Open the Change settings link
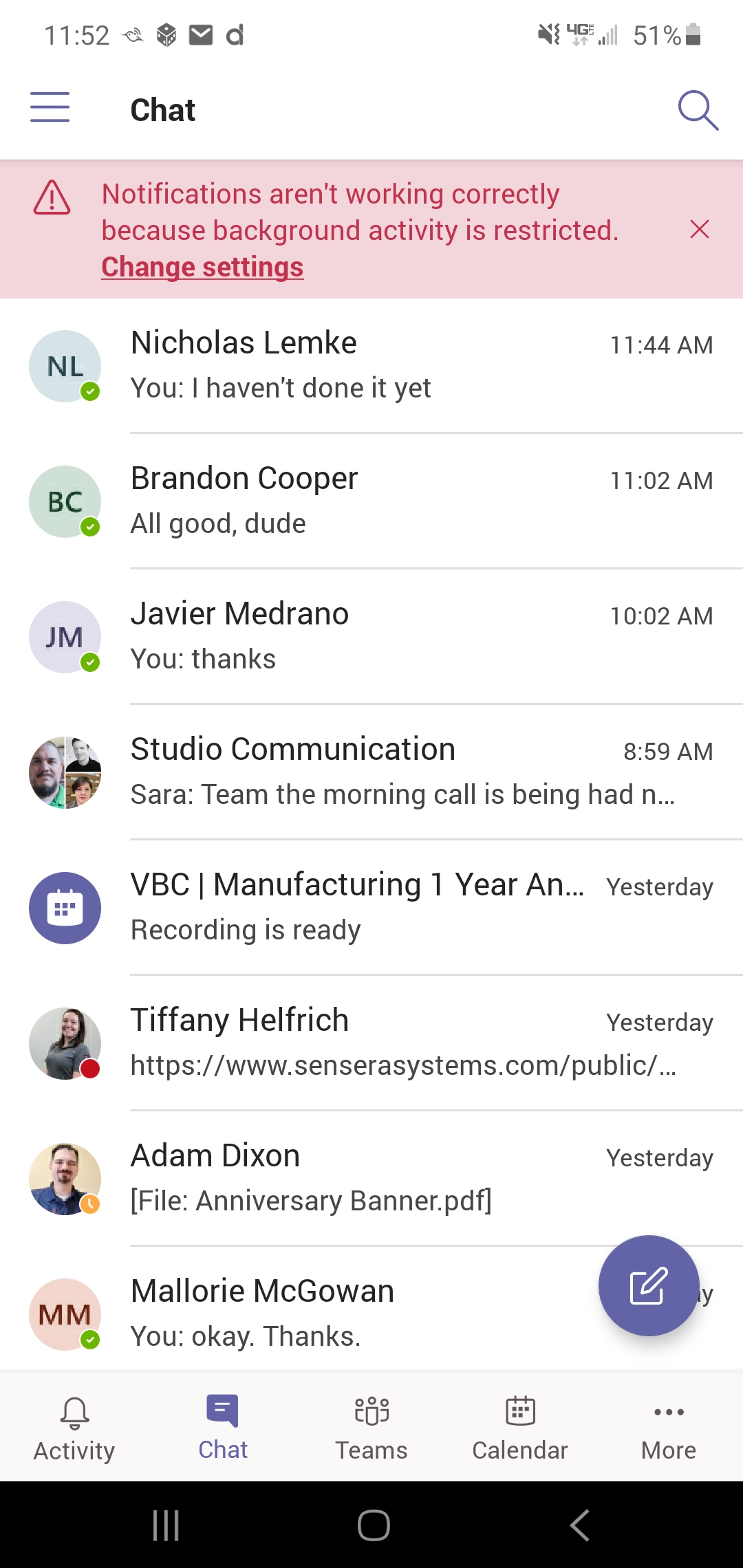Image resolution: width=743 pixels, height=1568 pixels. [202, 267]
